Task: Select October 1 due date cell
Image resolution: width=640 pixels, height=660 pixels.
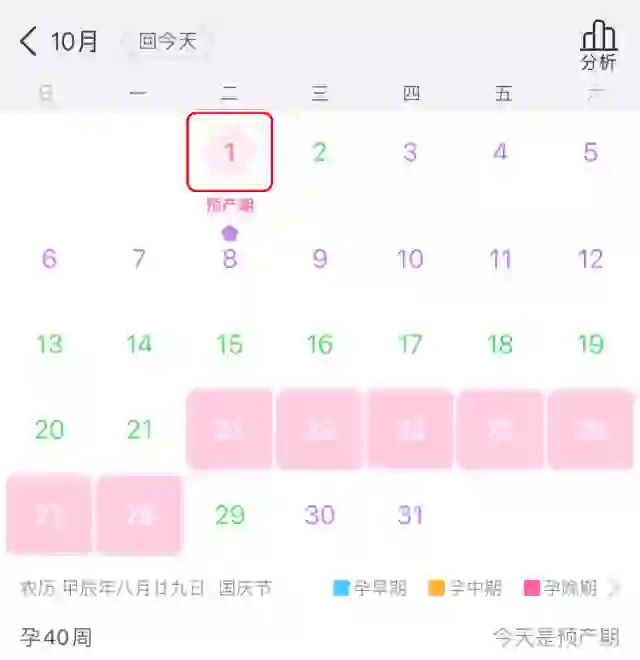Action: [x=230, y=153]
